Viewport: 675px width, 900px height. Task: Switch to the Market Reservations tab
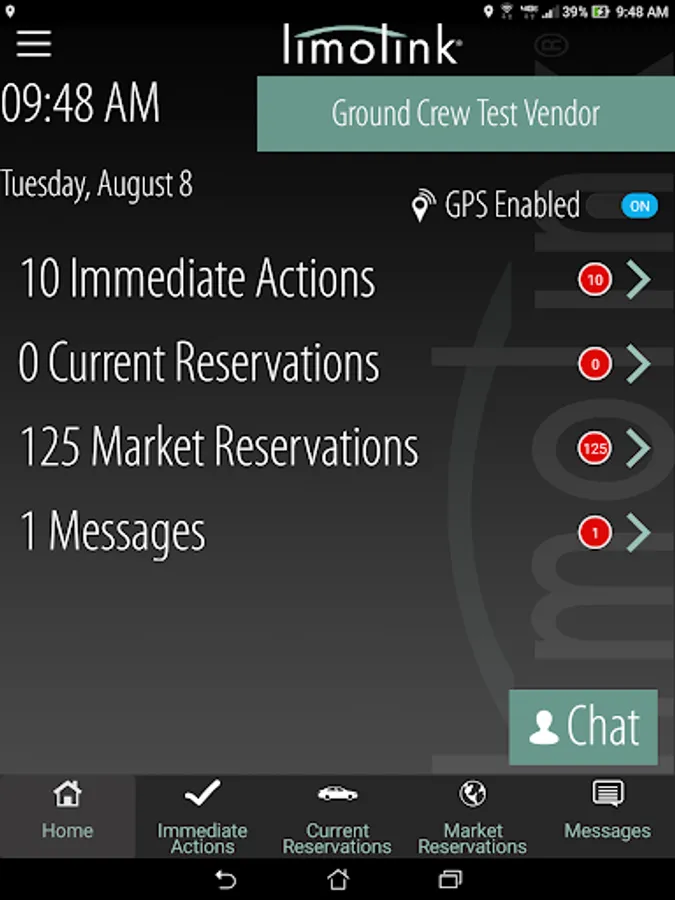(472, 816)
